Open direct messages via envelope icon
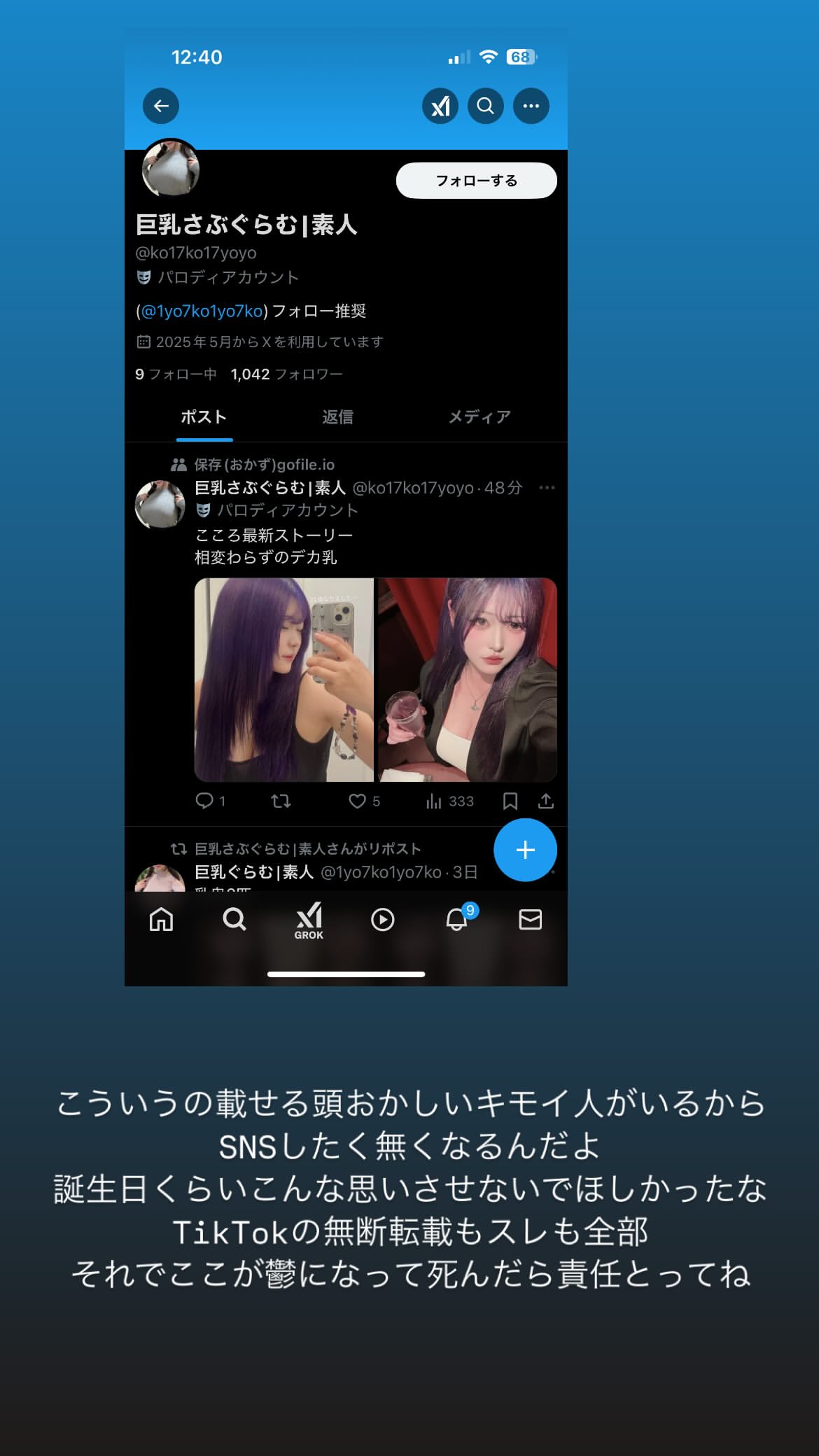 point(530,920)
